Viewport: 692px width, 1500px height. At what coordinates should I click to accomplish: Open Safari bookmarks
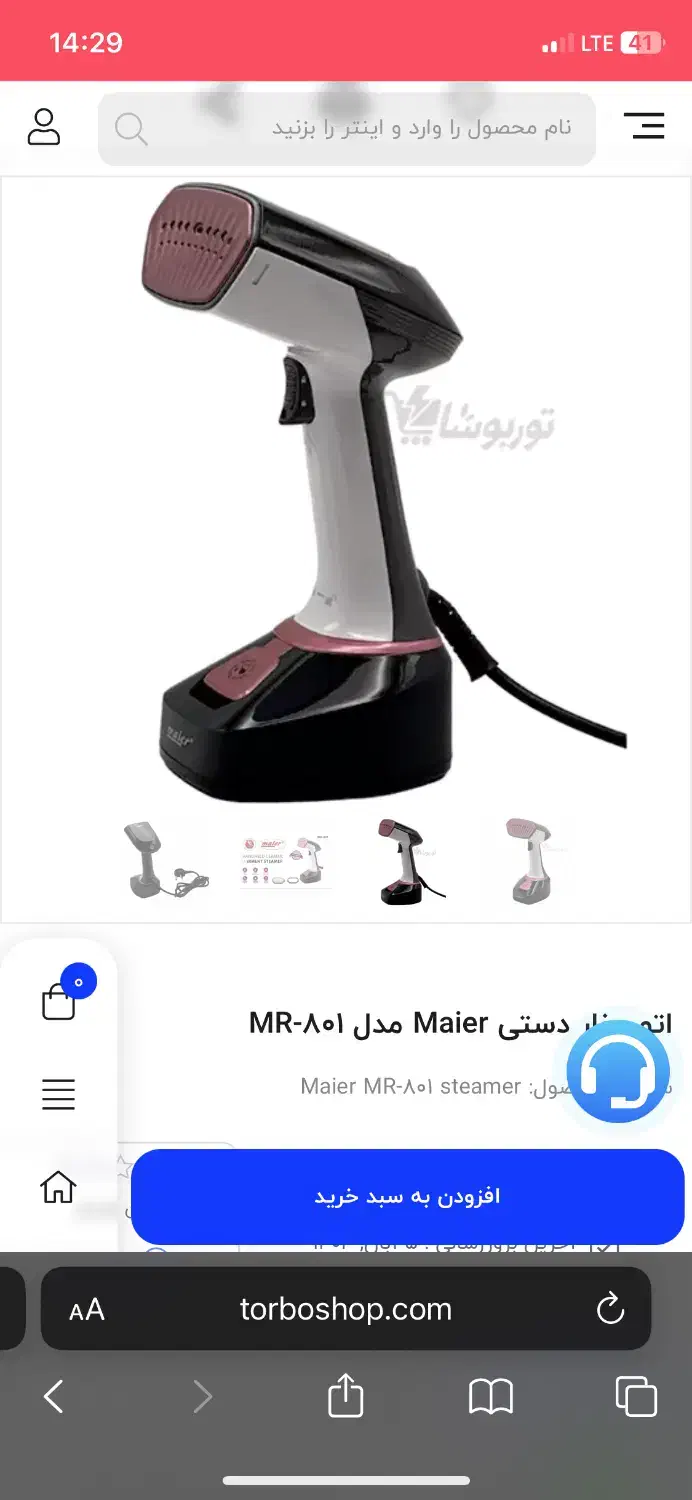[x=490, y=1396]
